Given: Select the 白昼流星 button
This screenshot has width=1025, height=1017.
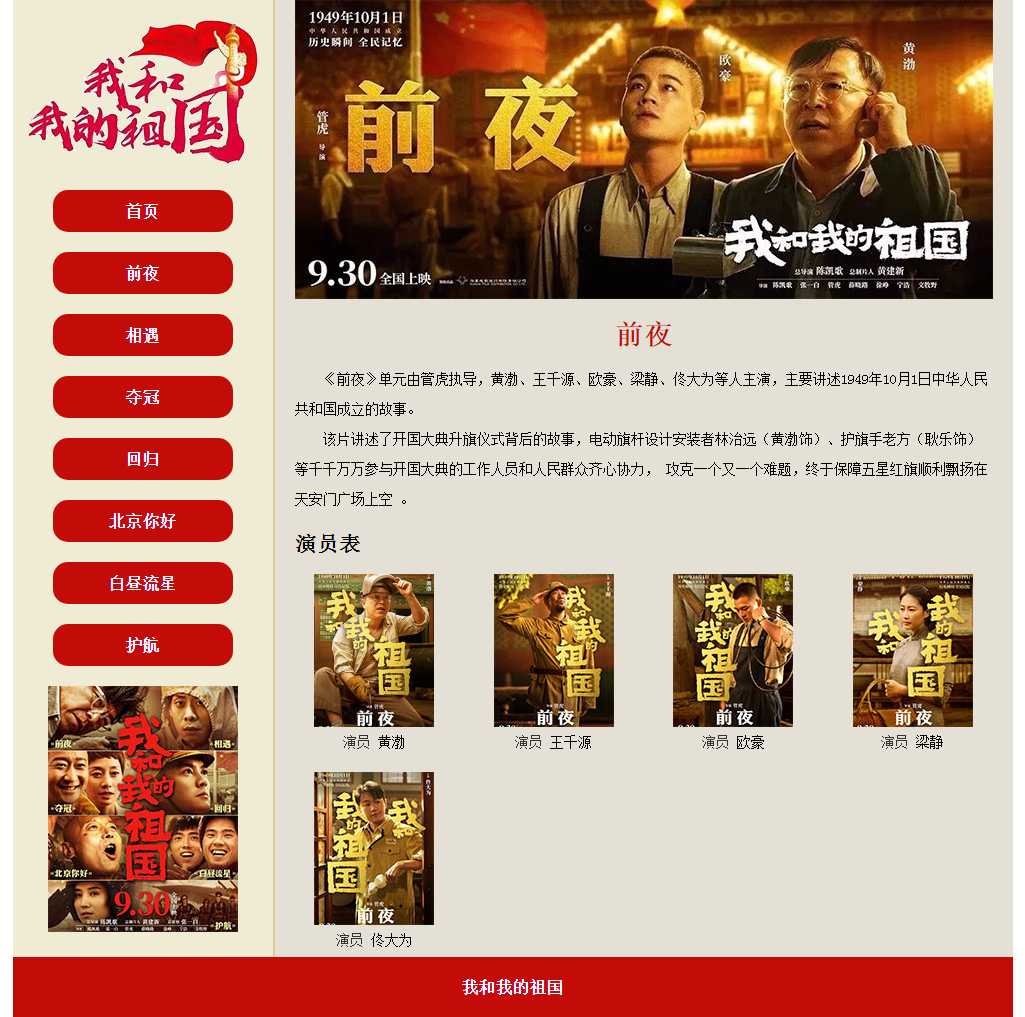Looking at the screenshot, I should coord(142,583).
